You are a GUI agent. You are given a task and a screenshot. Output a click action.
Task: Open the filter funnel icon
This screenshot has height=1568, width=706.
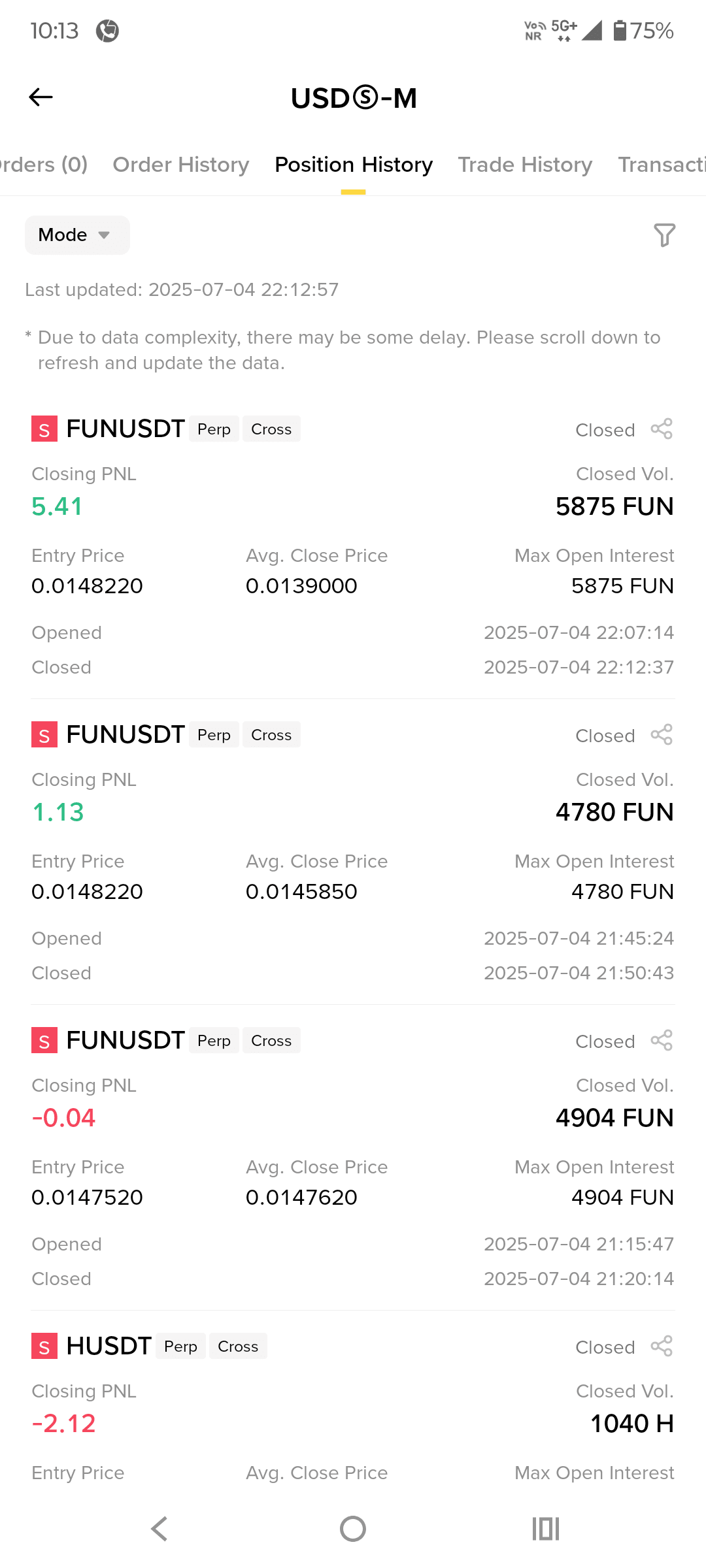pos(664,235)
